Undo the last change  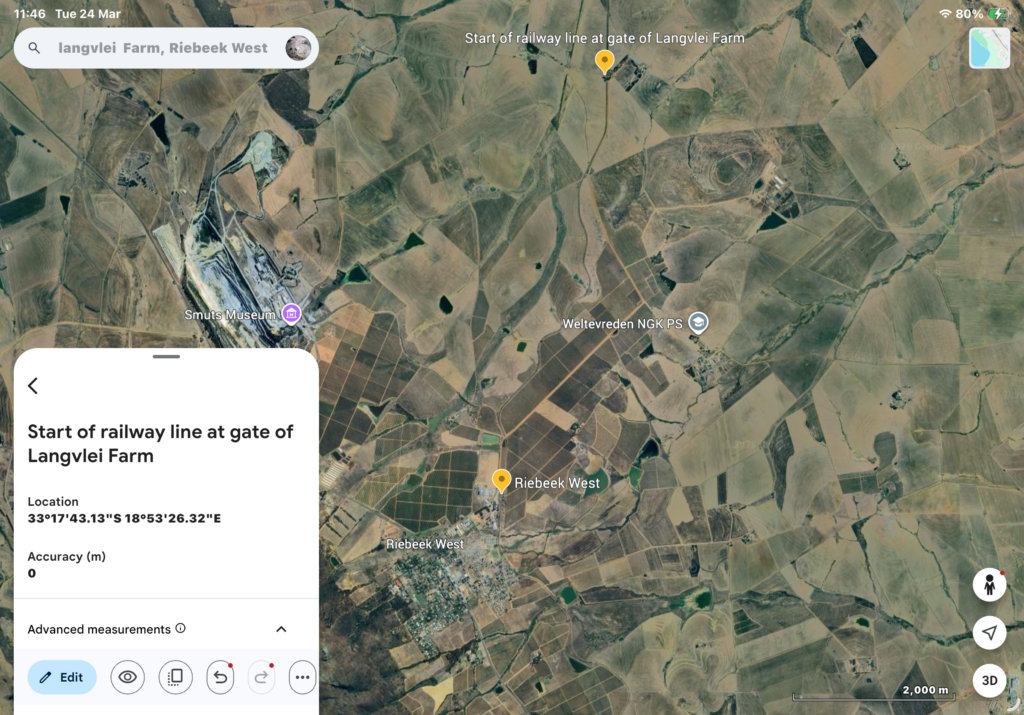[220, 677]
